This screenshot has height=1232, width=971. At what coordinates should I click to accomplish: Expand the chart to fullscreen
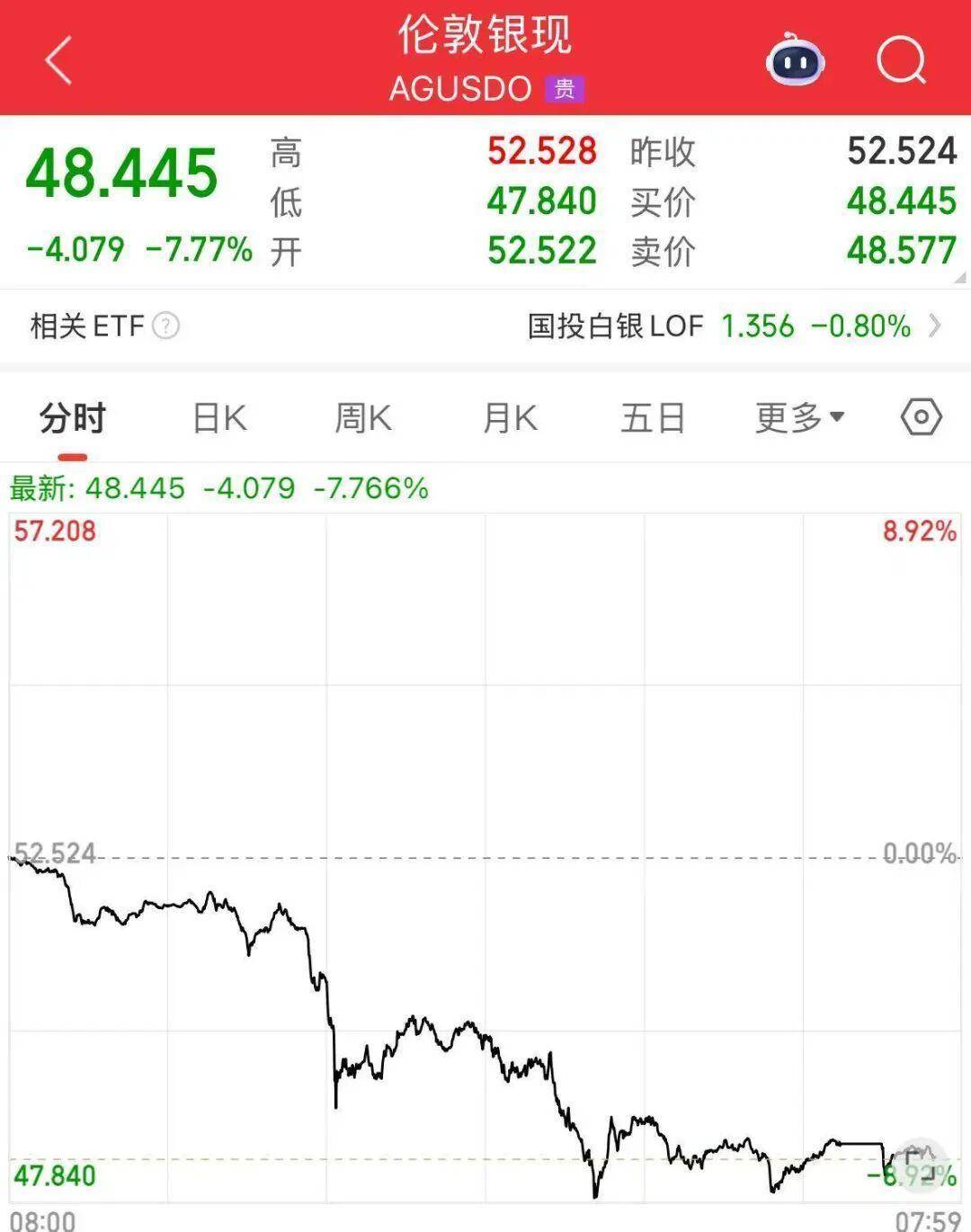(918, 1163)
